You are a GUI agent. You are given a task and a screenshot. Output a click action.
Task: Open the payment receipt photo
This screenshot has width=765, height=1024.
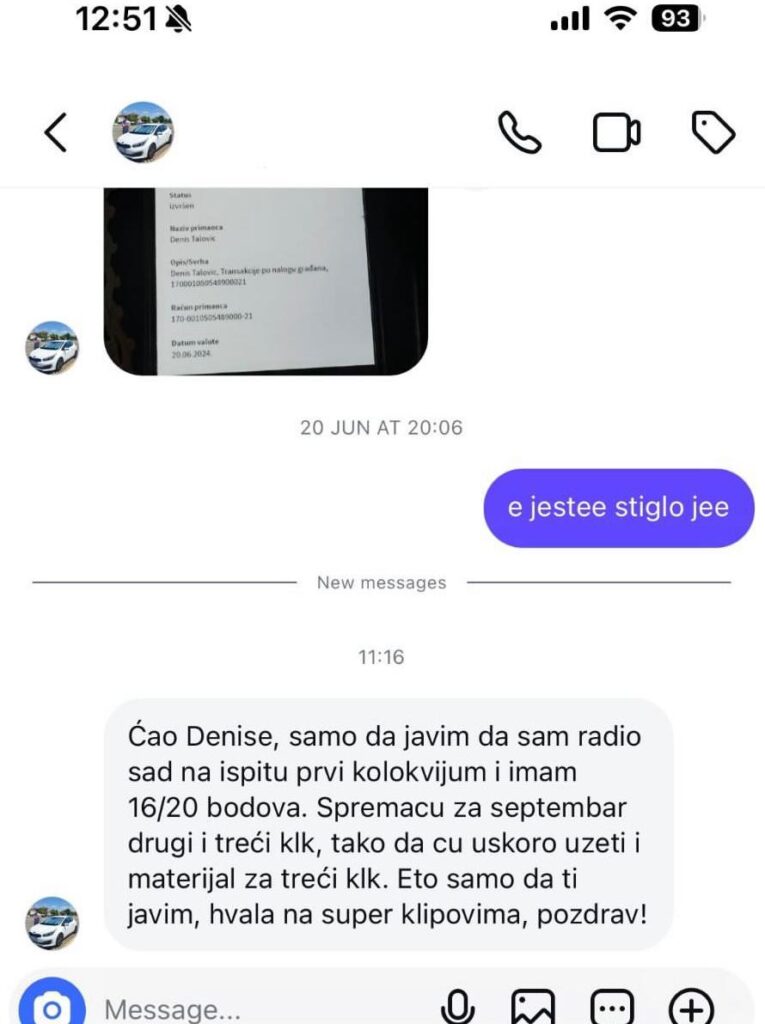[266, 281]
